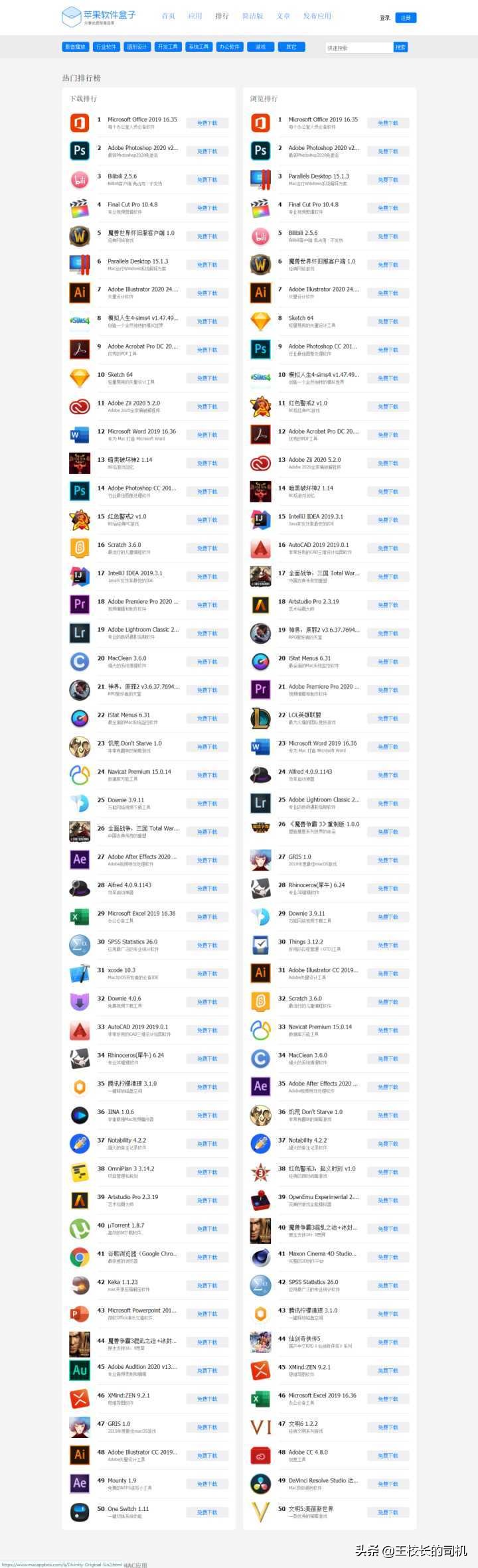Screen dimensions: 478x1568
Task: Download One Switch 1.11
Action: 207,1512
